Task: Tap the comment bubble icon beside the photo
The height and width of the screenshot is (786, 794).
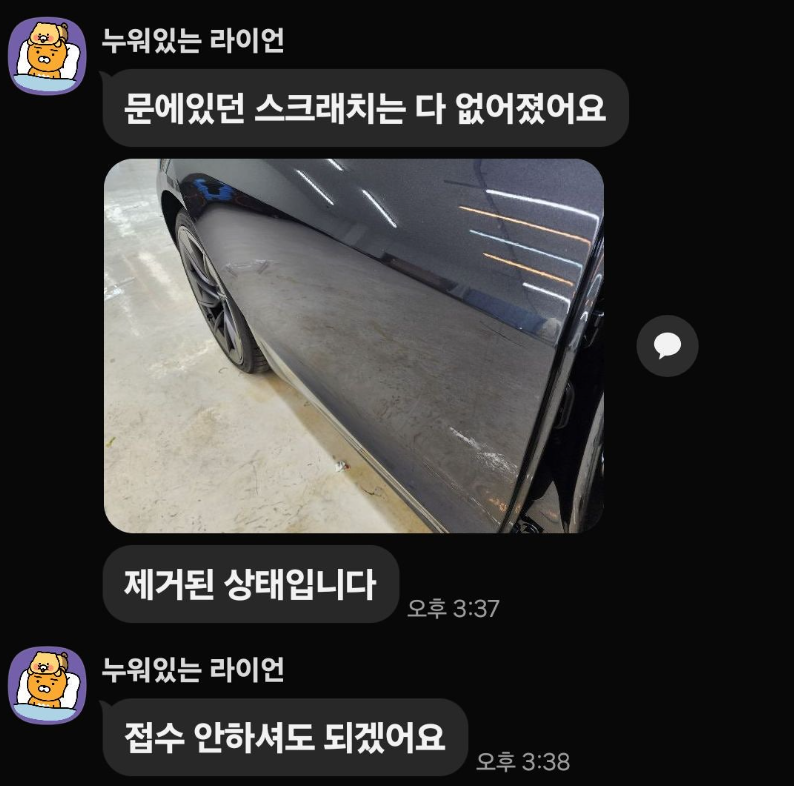Action: (x=667, y=346)
